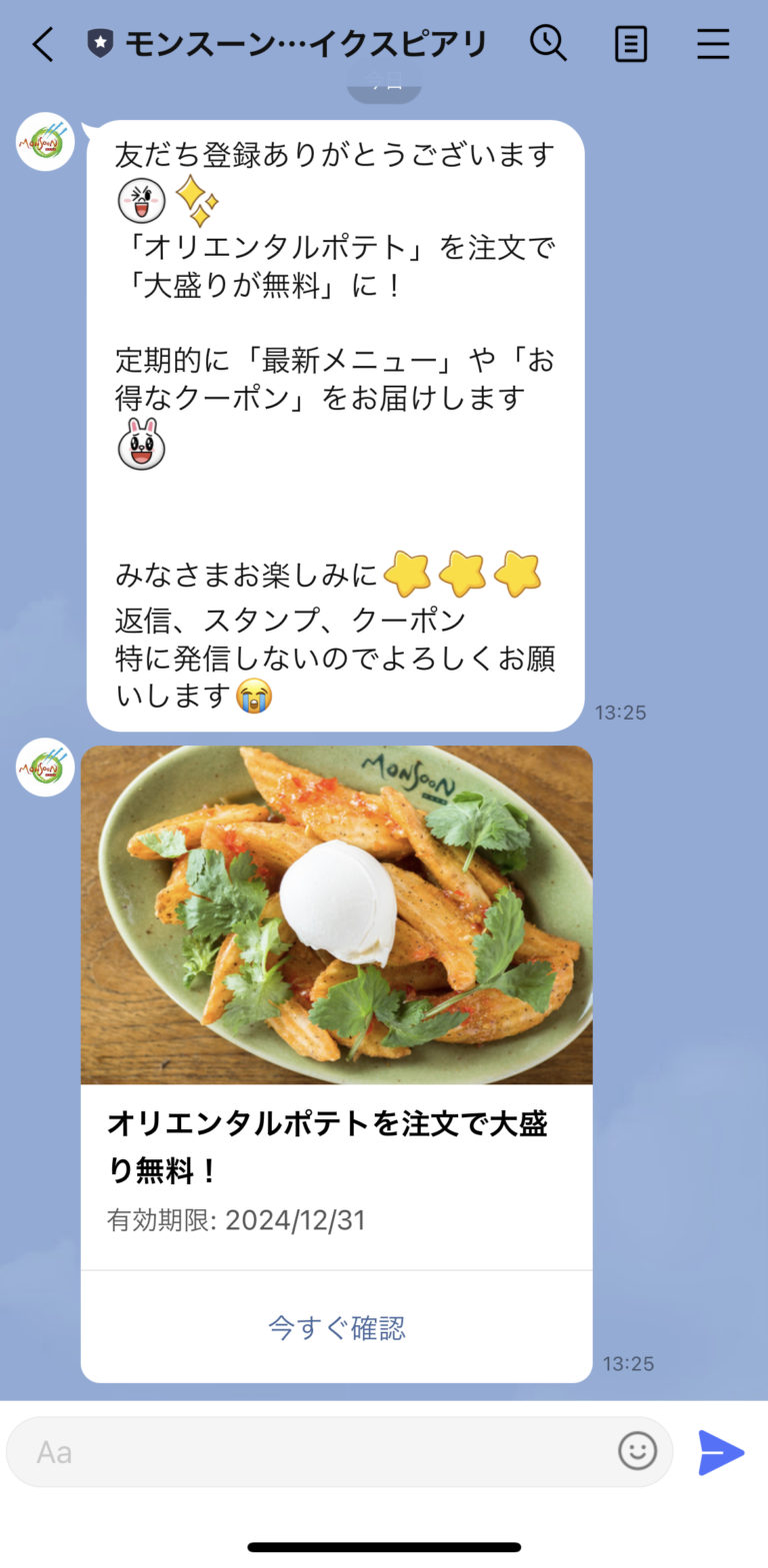
Task: Open the hamburger menu for chat settings
Action: tap(713, 44)
